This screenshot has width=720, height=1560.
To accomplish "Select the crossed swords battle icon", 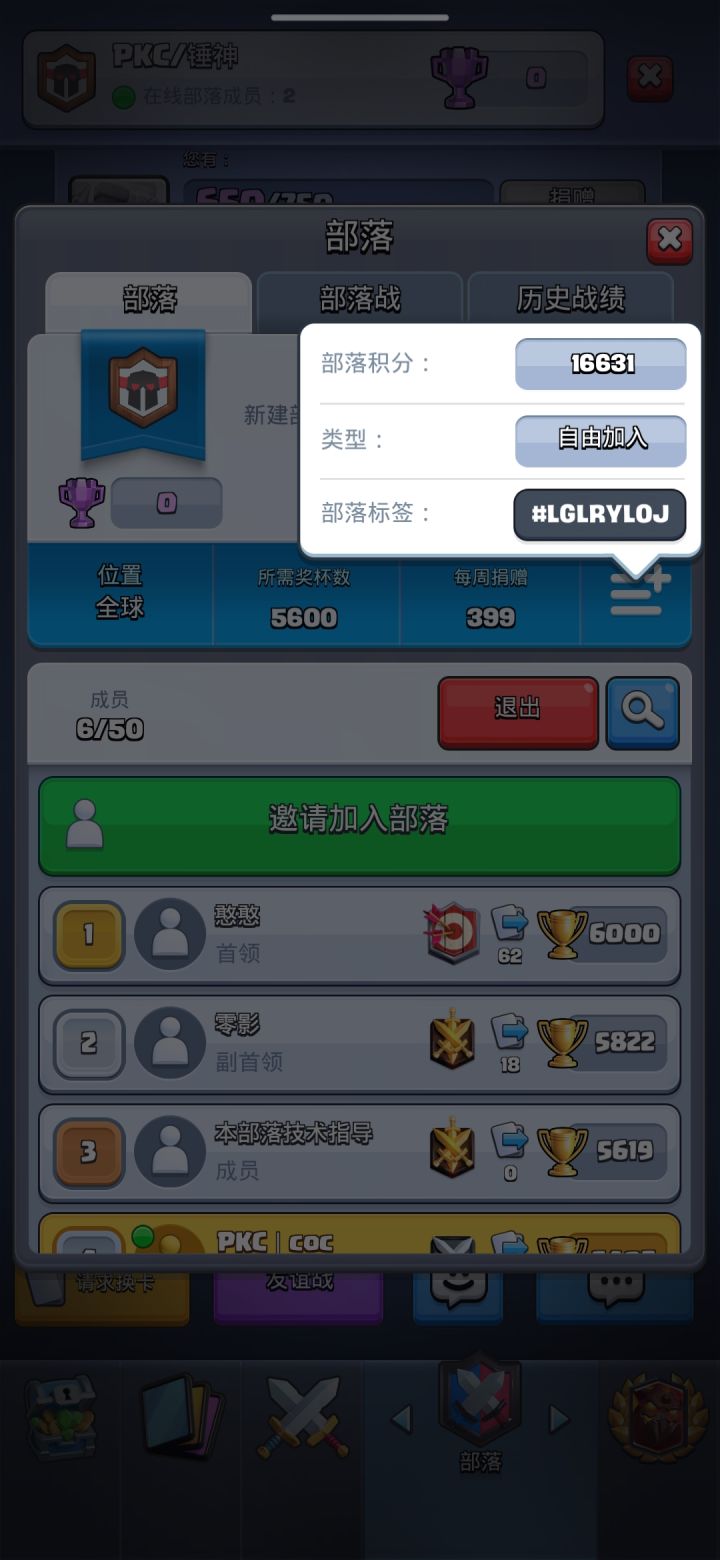I will (x=300, y=1415).
